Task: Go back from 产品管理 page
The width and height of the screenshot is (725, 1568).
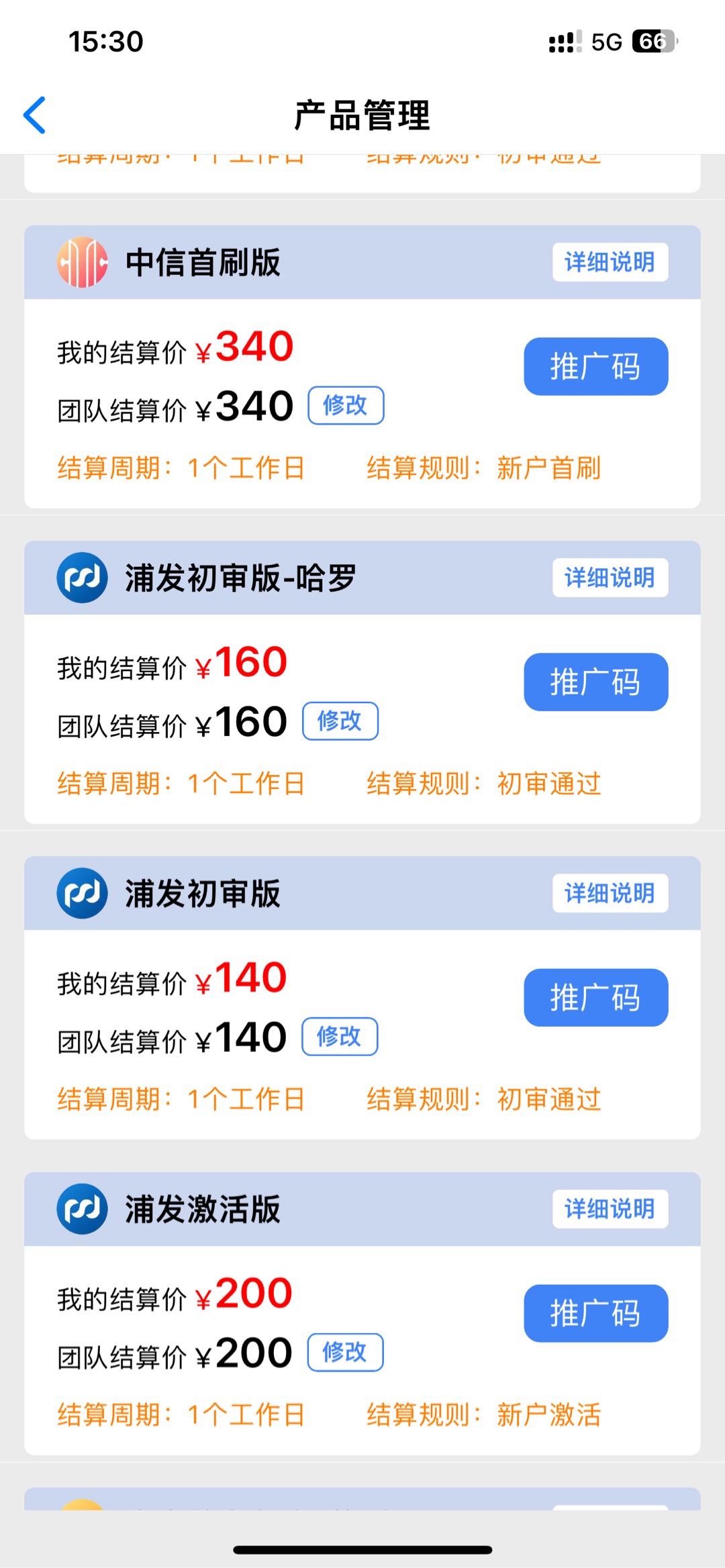Action: click(x=35, y=115)
